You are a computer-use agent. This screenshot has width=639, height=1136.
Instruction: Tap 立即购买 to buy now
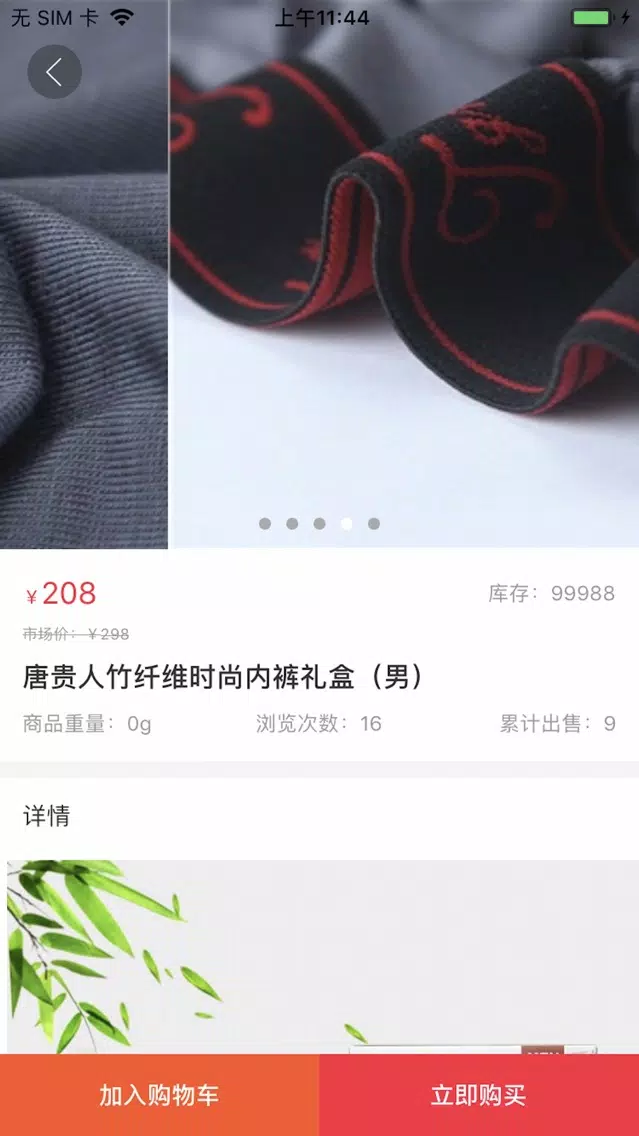(x=478, y=1095)
